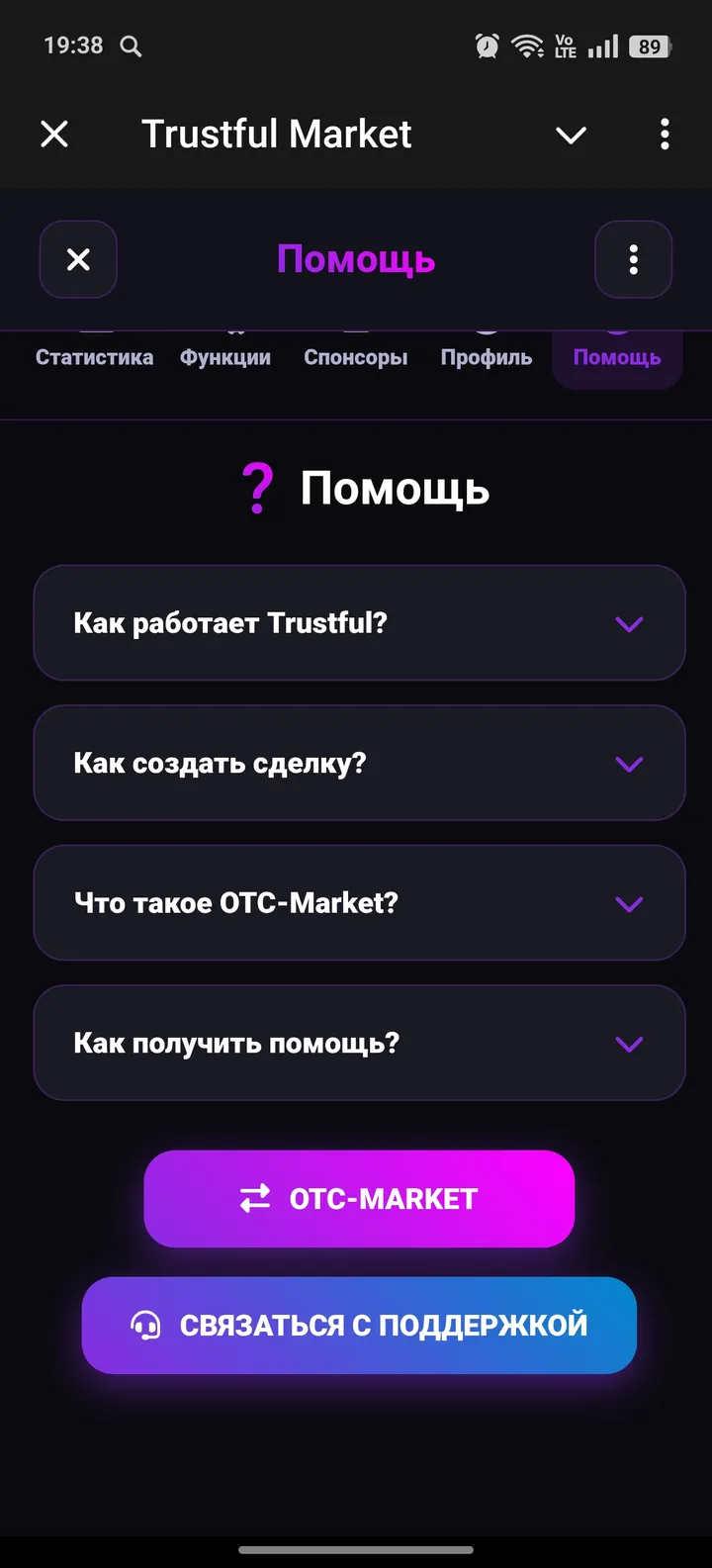712x1568 pixels.
Task: Expand the 'Что такое OTC-Market?' question
Action: point(359,902)
